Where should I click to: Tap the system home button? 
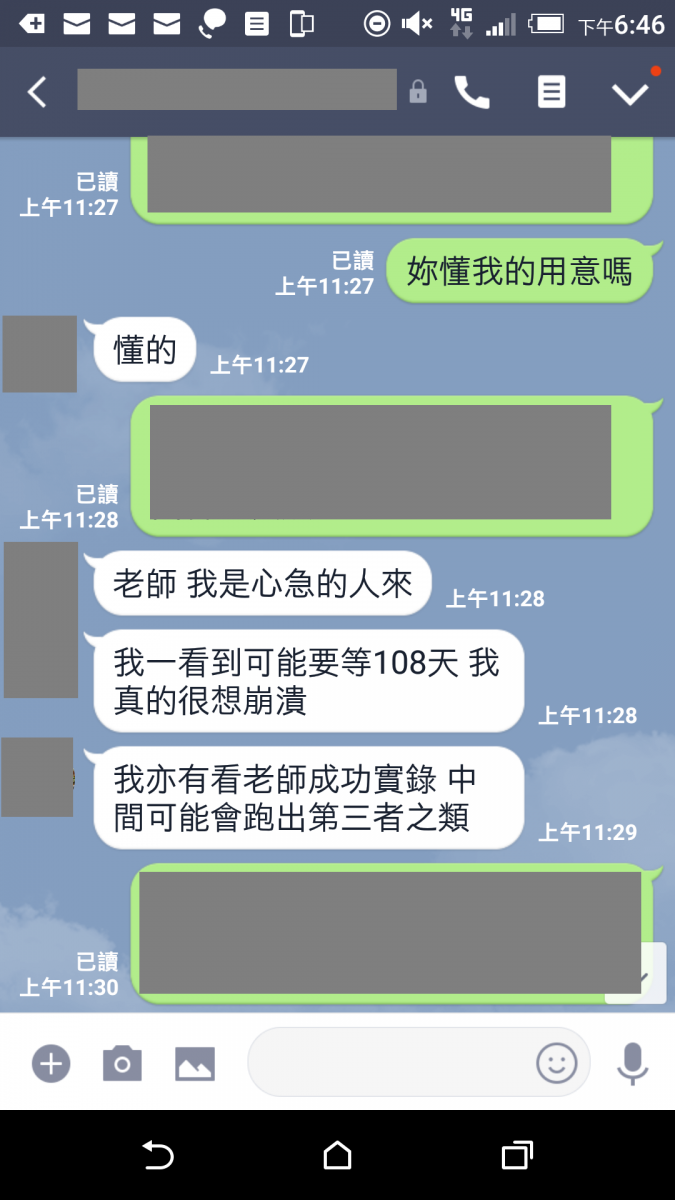pos(337,1156)
